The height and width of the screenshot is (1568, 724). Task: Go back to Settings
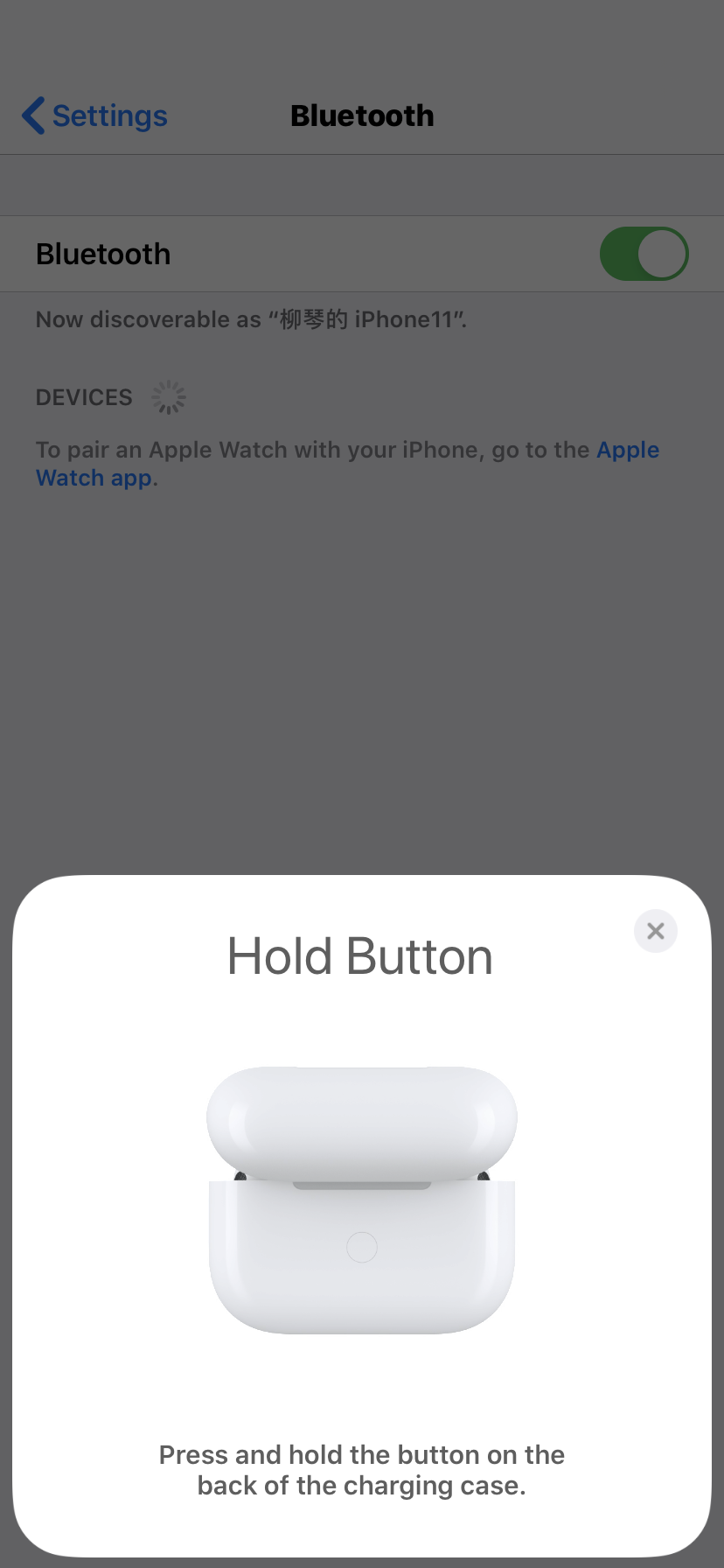(94, 115)
